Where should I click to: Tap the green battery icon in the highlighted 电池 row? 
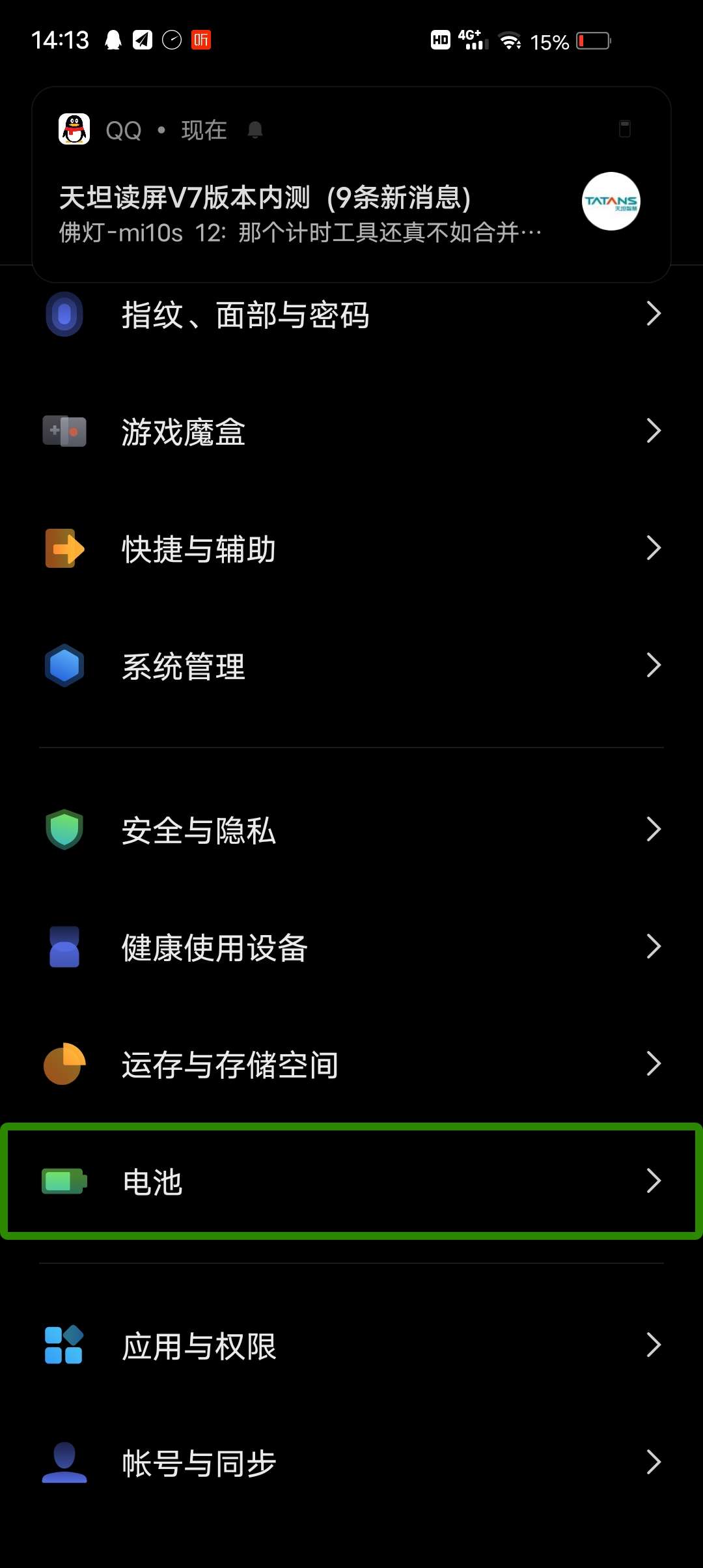[x=64, y=1182]
